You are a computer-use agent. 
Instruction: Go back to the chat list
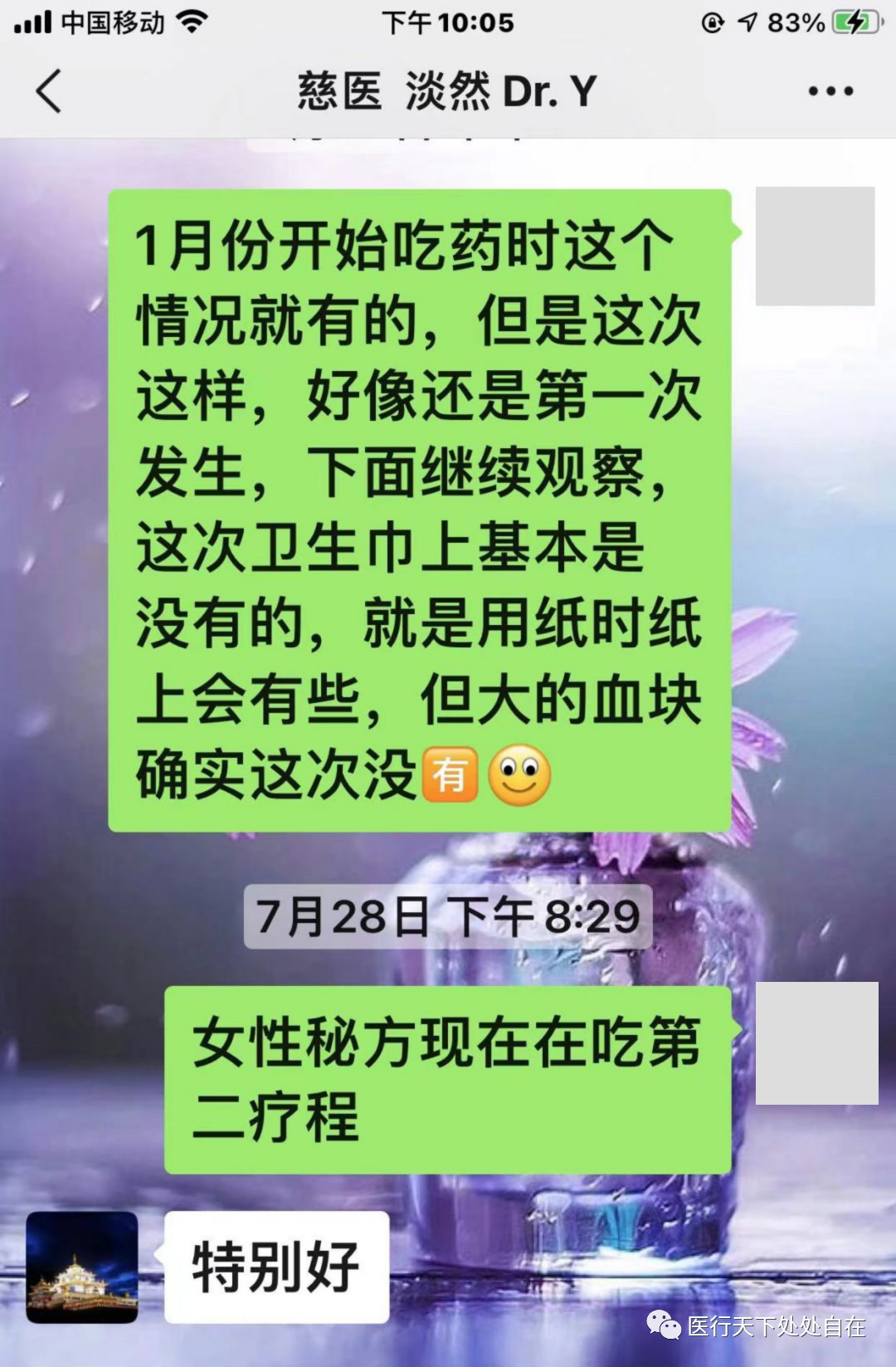(48, 91)
